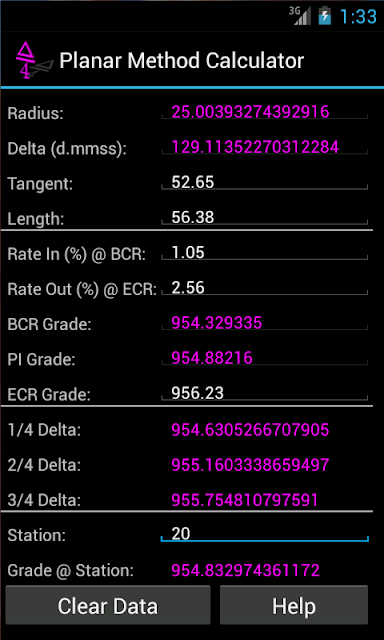
Task: Select the Tangent value field
Action: 264,182
